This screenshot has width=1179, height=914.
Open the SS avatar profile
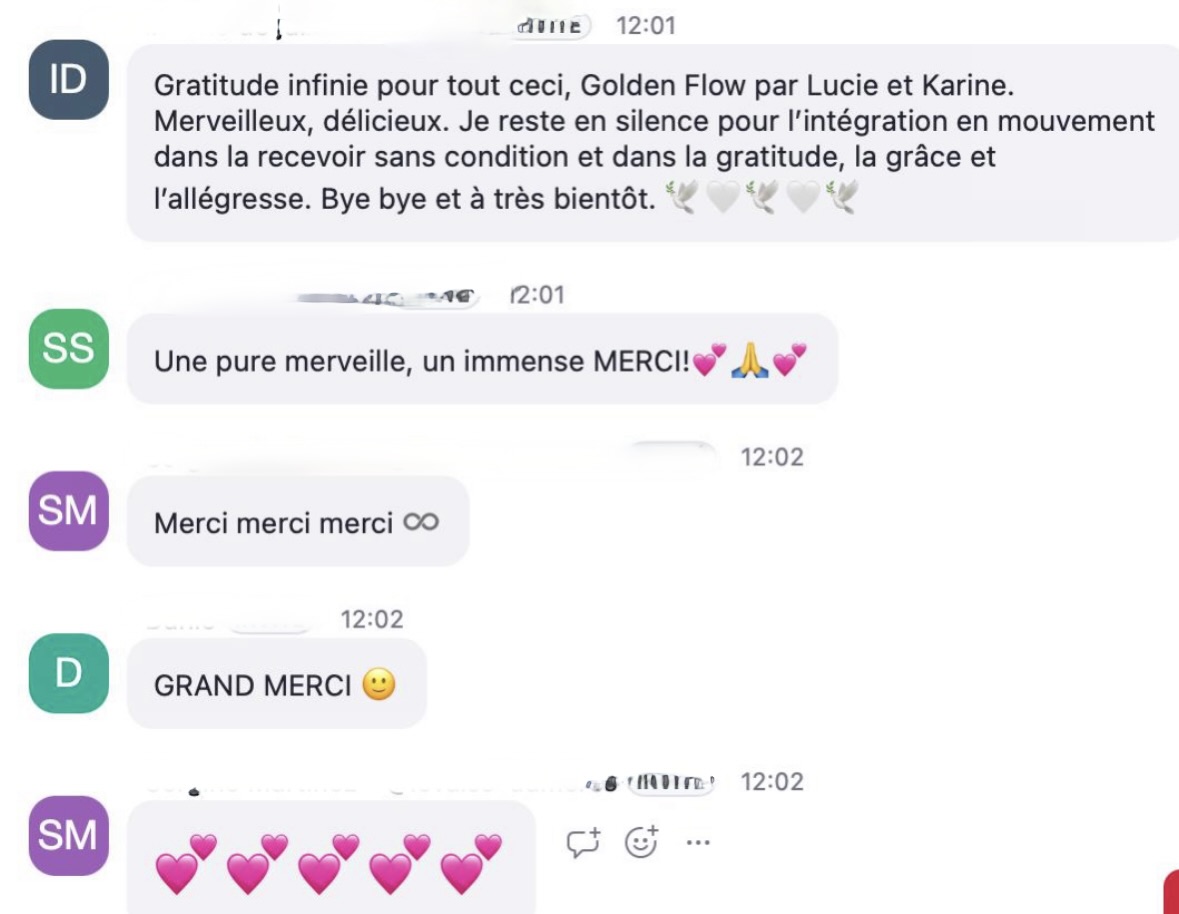(x=68, y=349)
